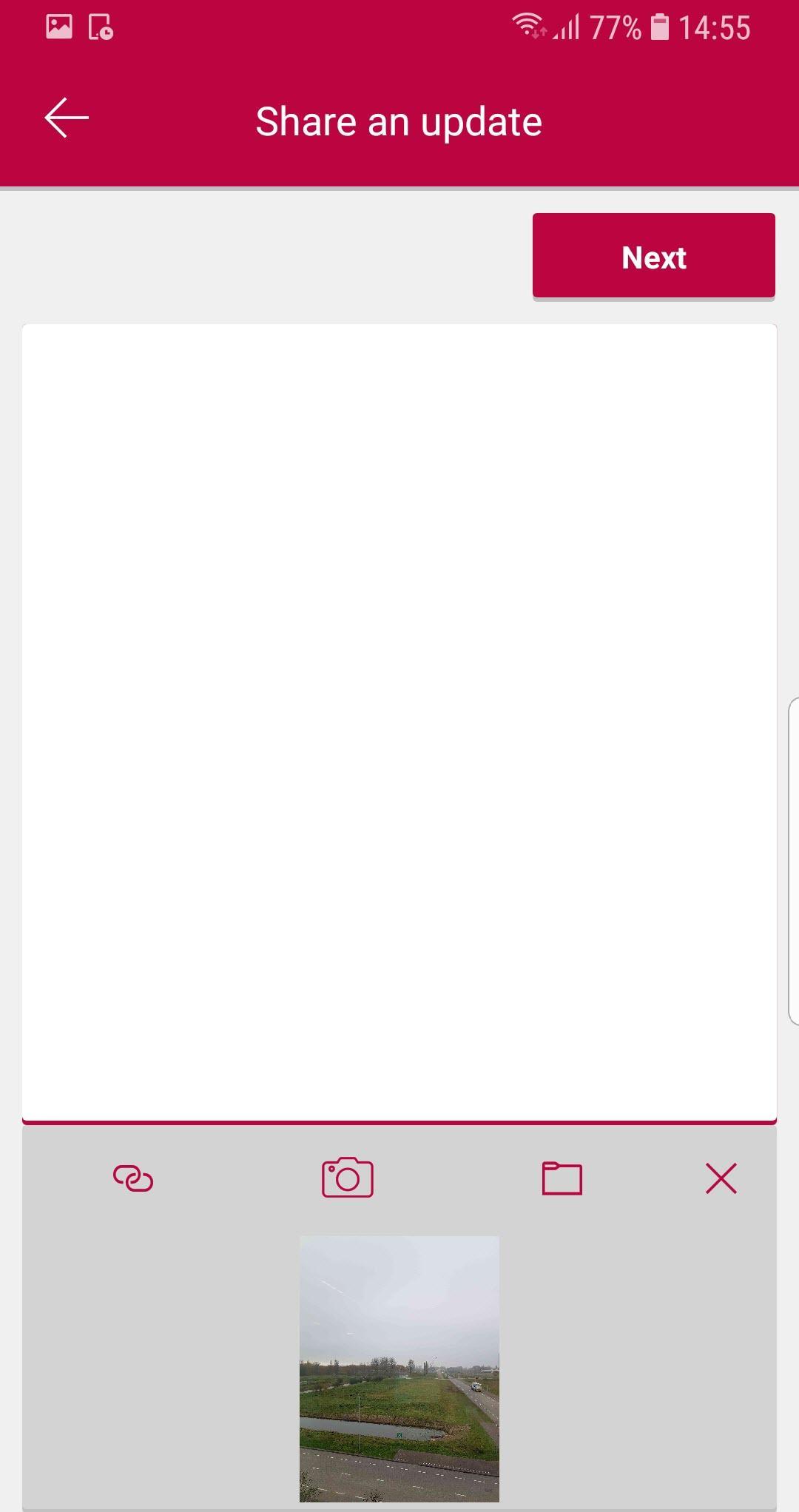Image resolution: width=799 pixels, height=1512 pixels.
Task: Tap the Next button
Action: point(653,256)
